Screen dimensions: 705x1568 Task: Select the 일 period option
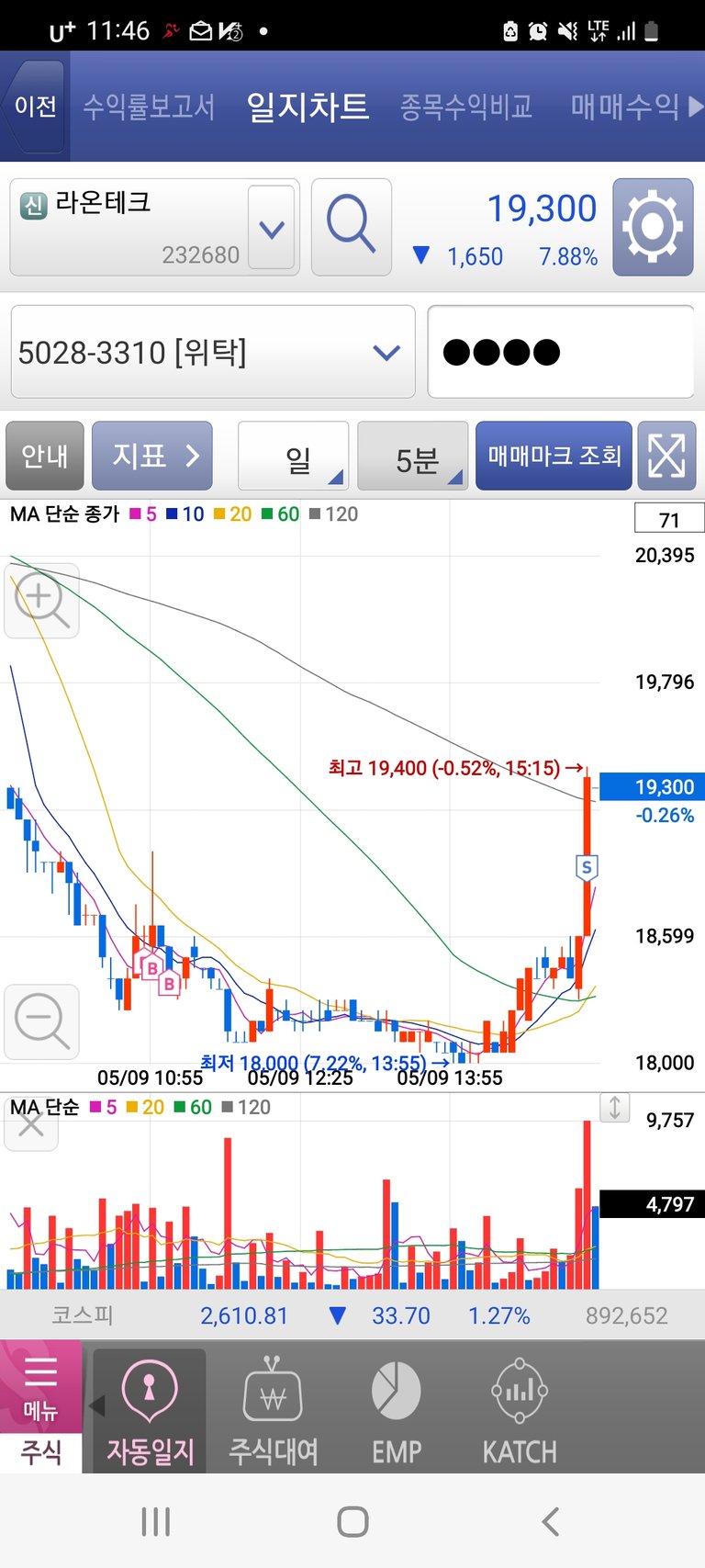pos(294,457)
